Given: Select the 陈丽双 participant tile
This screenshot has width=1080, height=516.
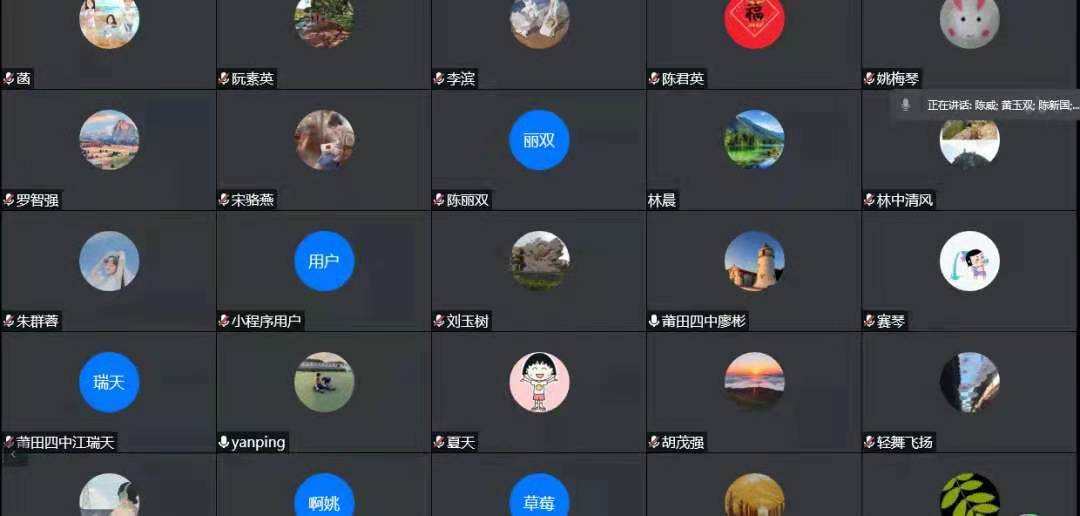Looking at the screenshot, I should pyautogui.click(x=539, y=150).
